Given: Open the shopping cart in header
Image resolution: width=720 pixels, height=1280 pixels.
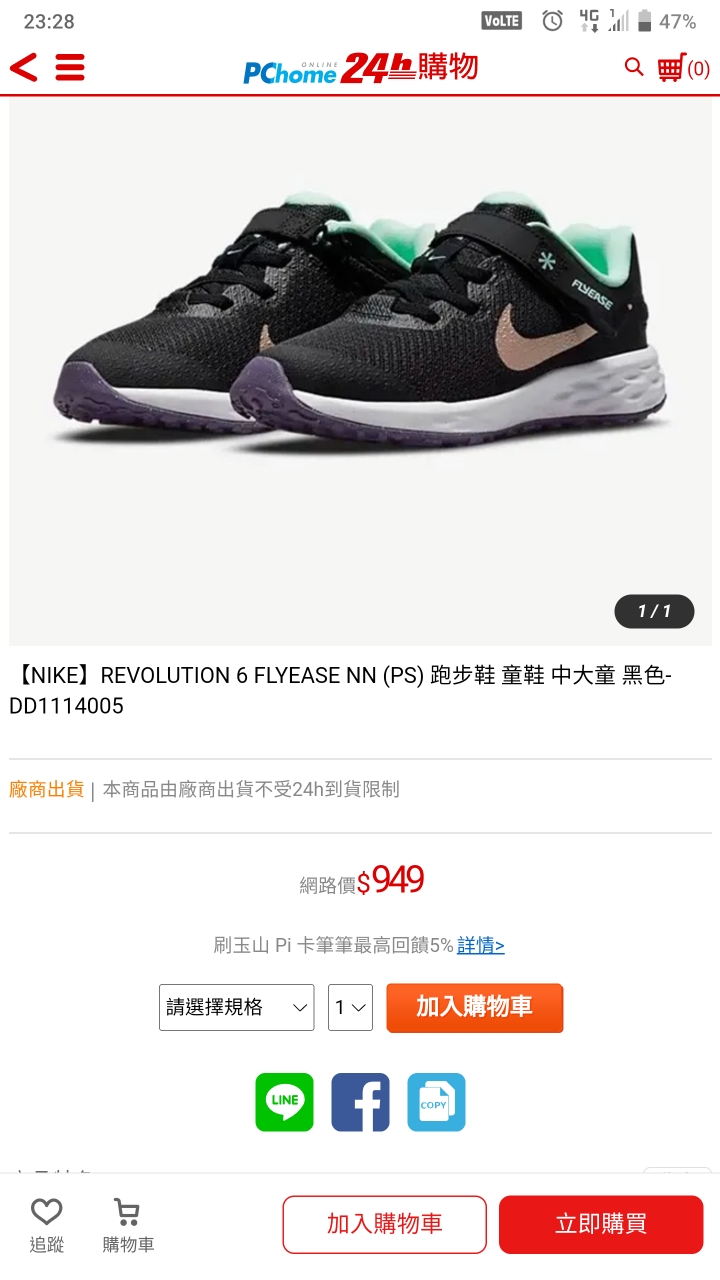Looking at the screenshot, I should tap(683, 68).
